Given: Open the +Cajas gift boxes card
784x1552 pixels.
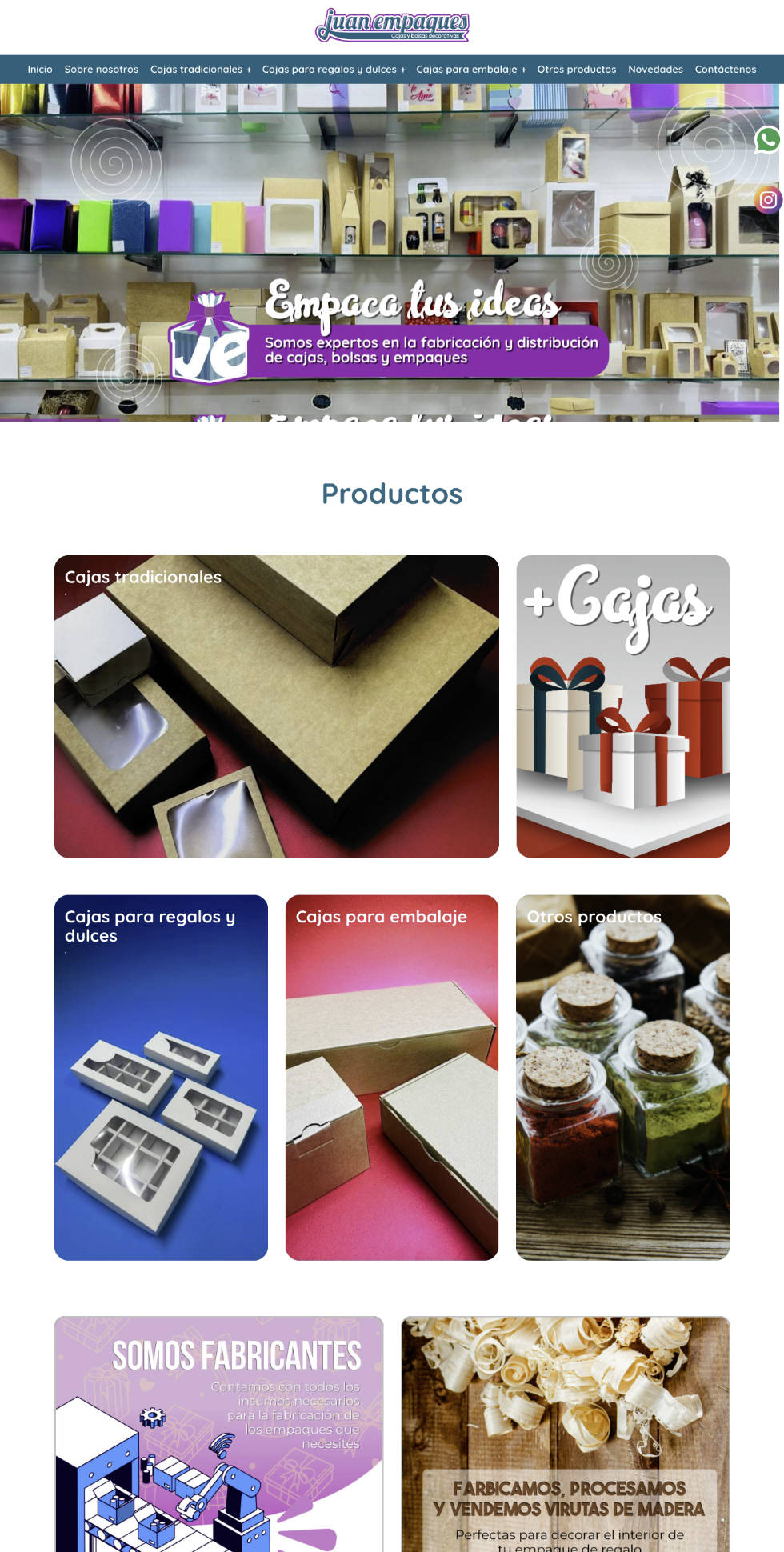Looking at the screenshot, I should (622, 706).
